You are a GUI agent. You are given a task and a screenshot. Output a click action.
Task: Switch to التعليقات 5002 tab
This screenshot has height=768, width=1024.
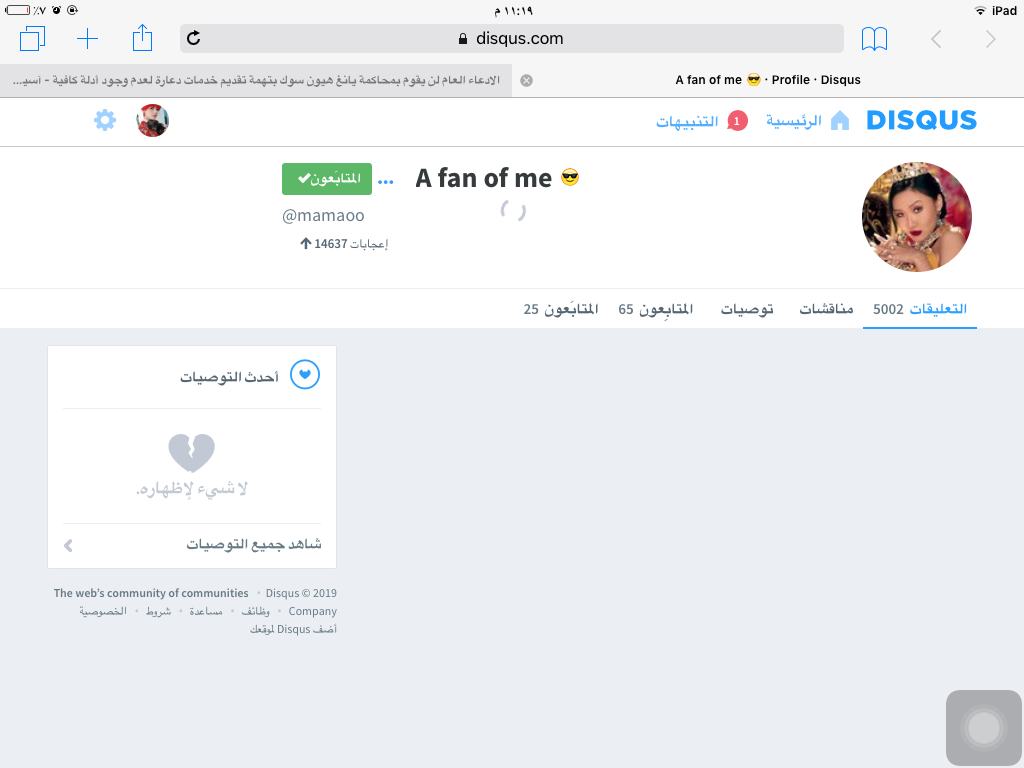[x=919, y=309]
